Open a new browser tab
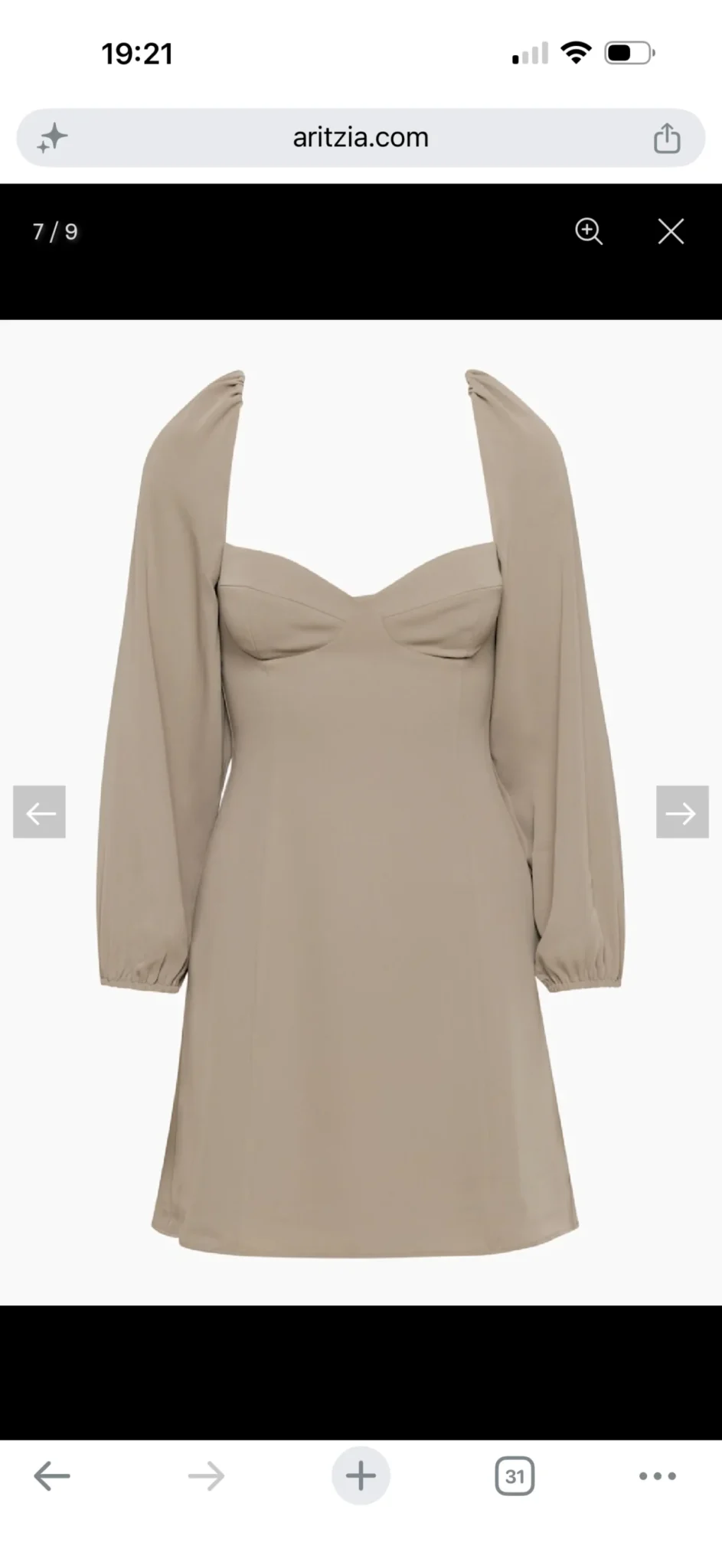Image resolution: width=722 pixels, height=1568 pixels. (x=361, y=1475)
